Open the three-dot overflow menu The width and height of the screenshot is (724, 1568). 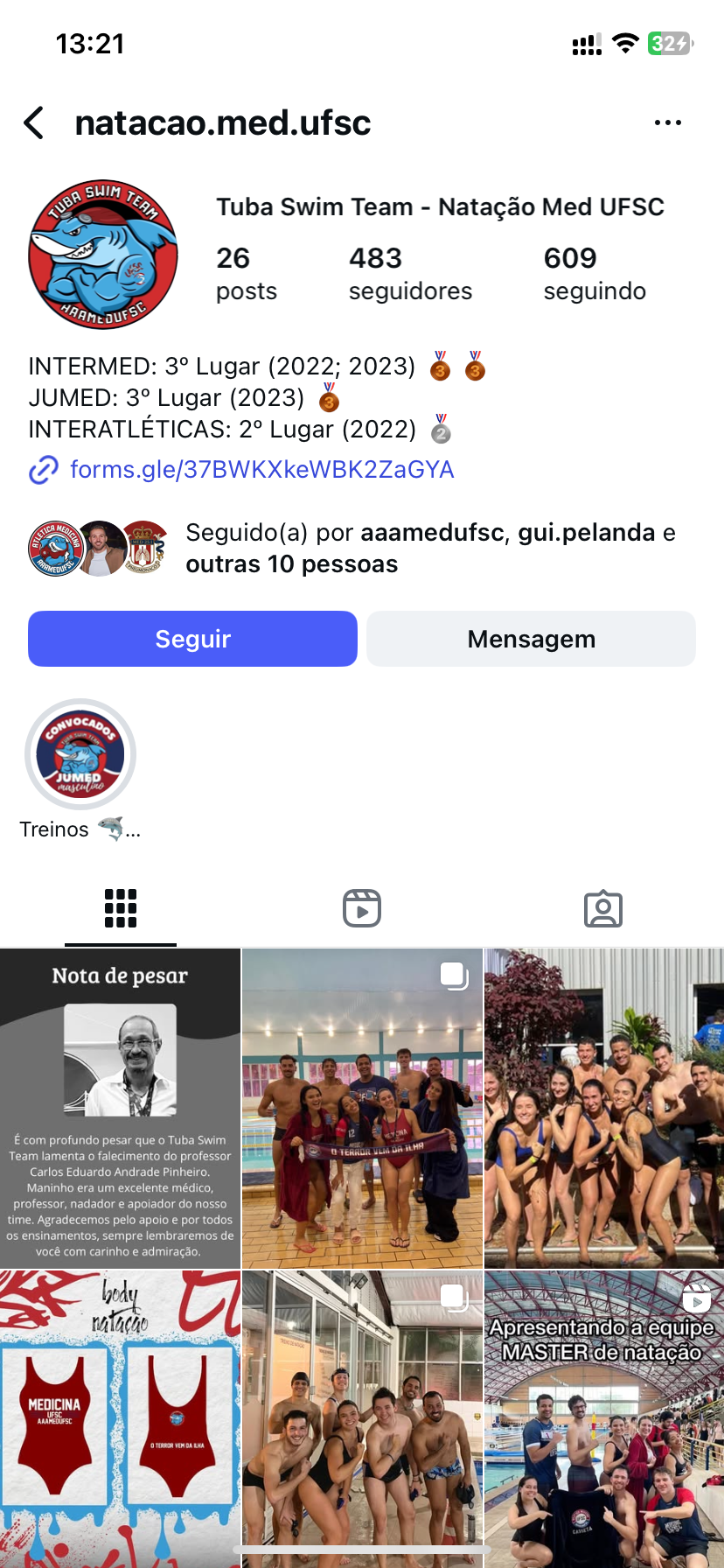667,123
